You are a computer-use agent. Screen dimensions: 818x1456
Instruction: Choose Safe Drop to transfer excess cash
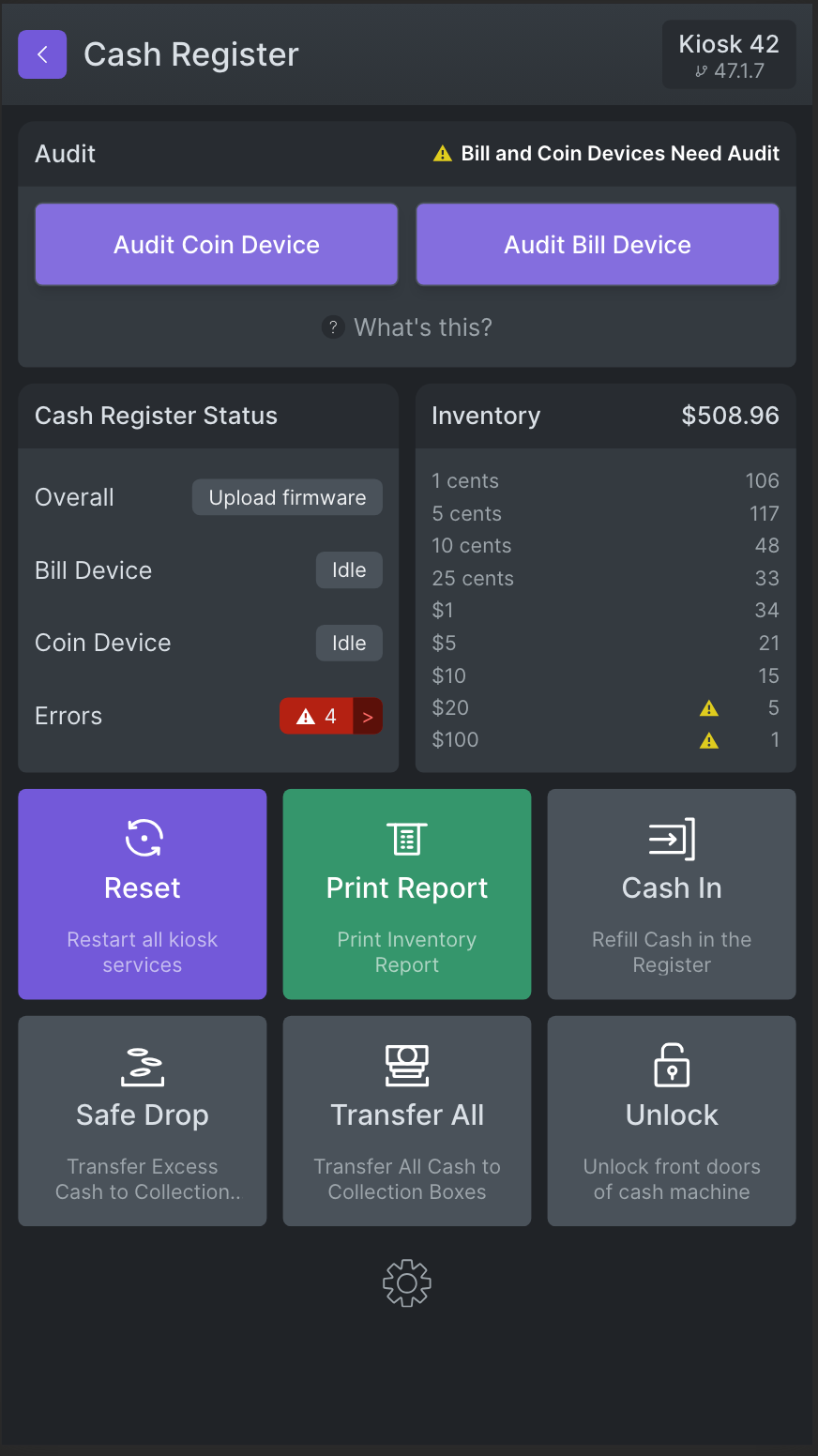tap(143, 1121)
